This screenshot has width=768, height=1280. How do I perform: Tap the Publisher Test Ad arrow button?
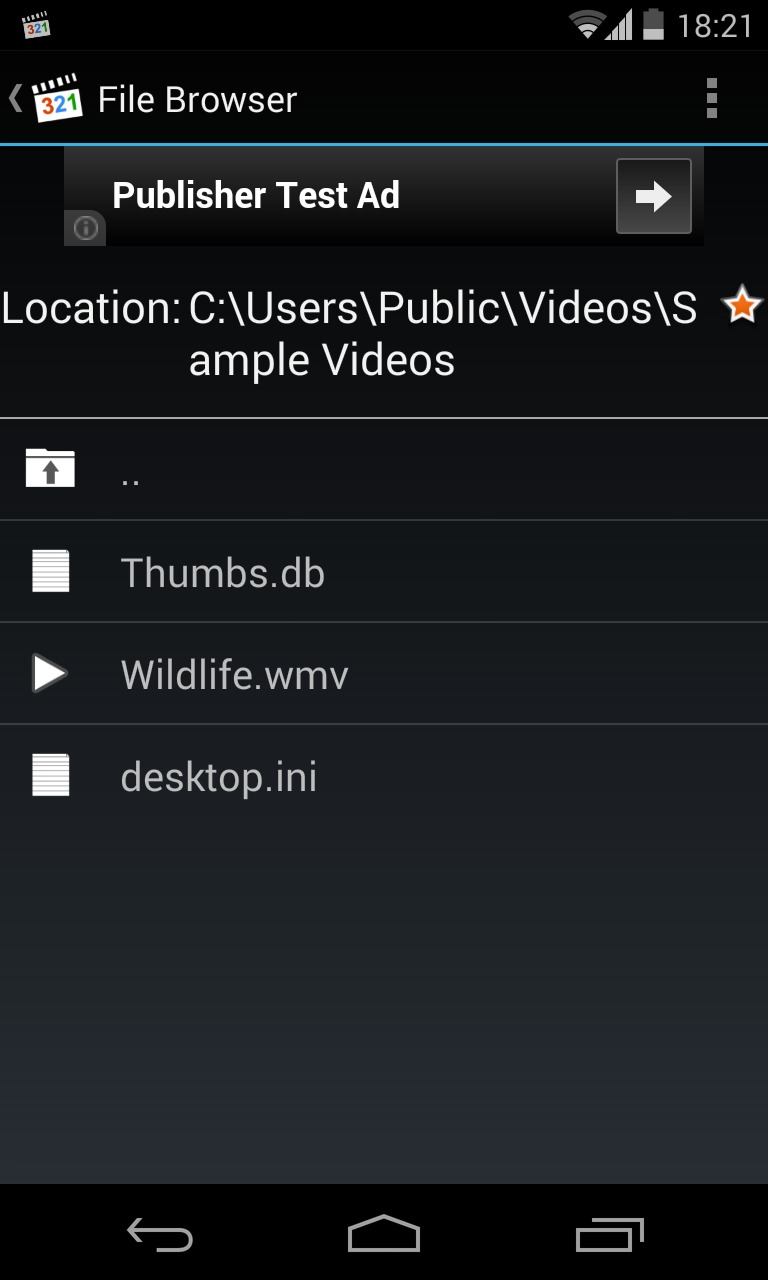[653, 196]
